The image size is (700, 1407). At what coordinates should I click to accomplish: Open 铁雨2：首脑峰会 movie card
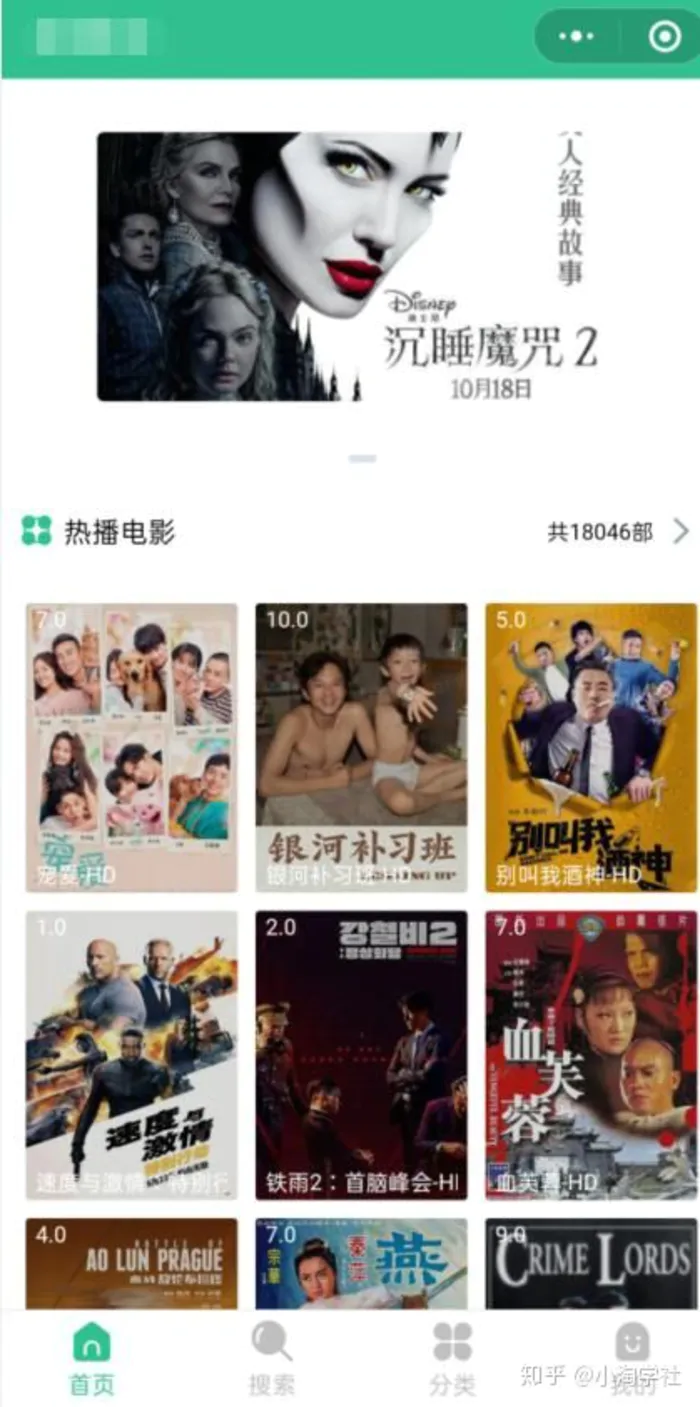click(x=361, y=1055)
